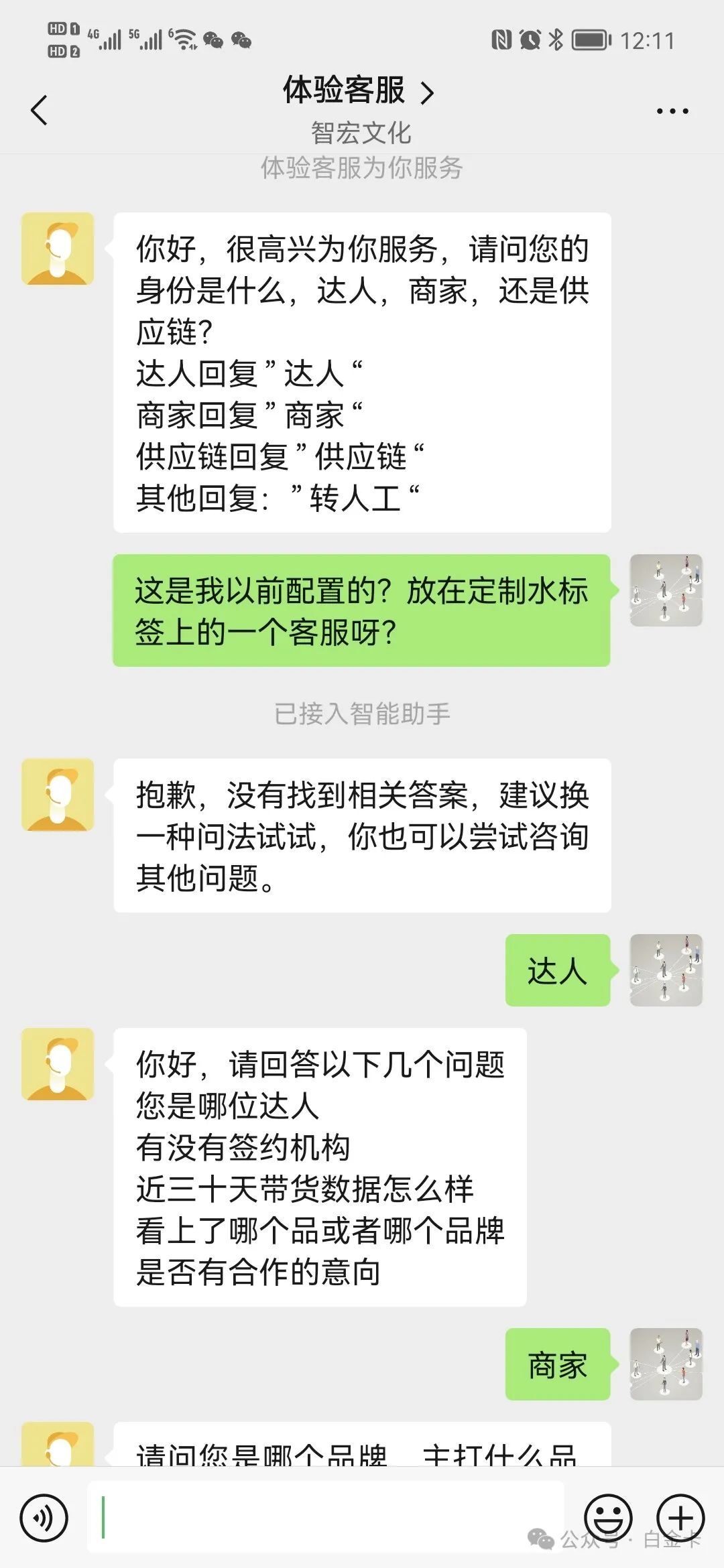Open the three-dot overflow menu
Image resolution: width=724 pixels, height=1568 pixels.
click(x=672, y=111)
